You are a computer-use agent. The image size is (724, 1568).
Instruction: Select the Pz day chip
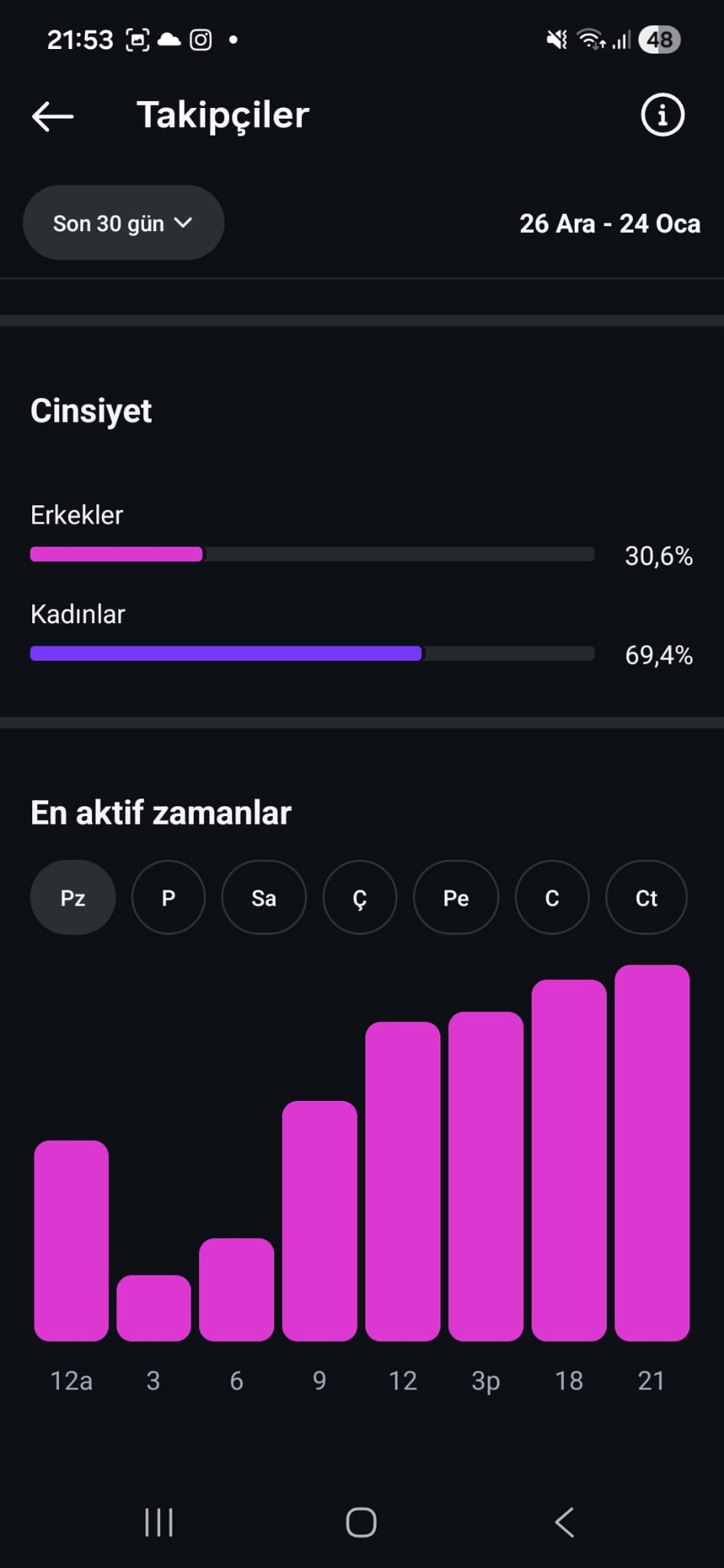point(73,897)
